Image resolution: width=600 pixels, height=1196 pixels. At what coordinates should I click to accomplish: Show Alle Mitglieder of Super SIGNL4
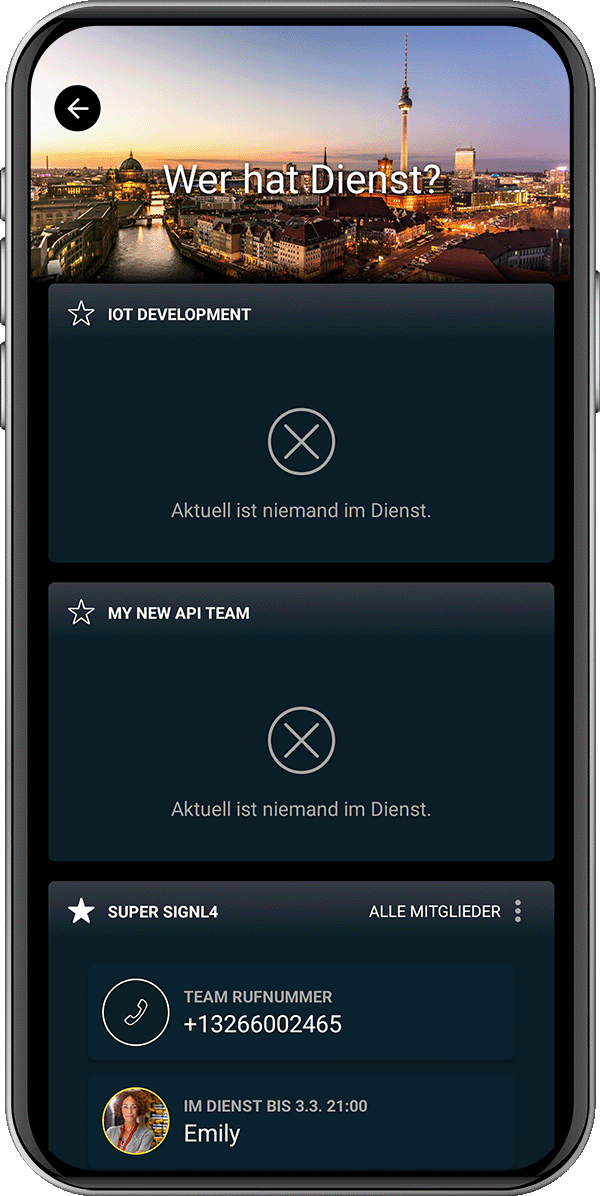[x=435, y=911]
